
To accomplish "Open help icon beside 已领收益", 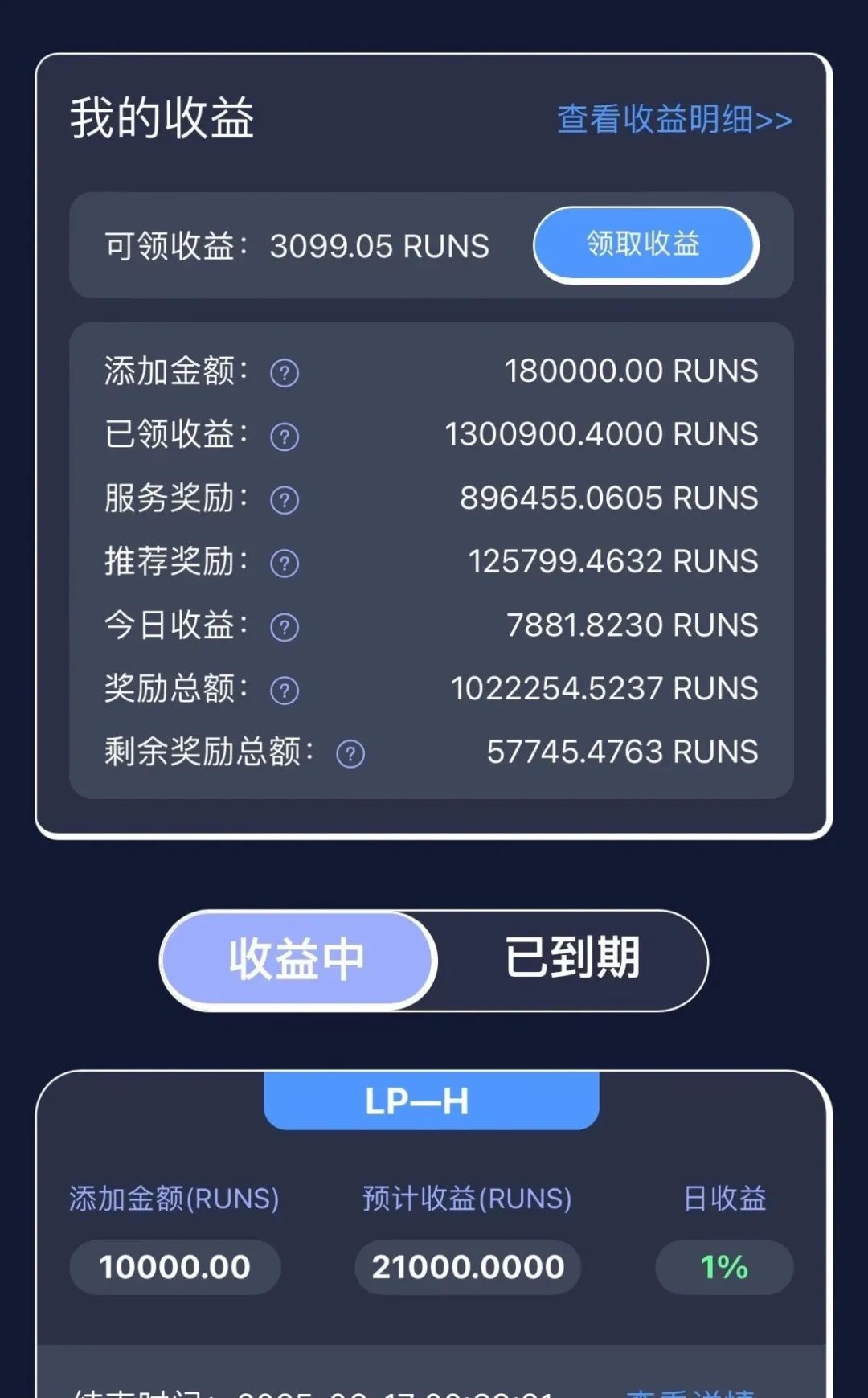I will click(285, 437).
